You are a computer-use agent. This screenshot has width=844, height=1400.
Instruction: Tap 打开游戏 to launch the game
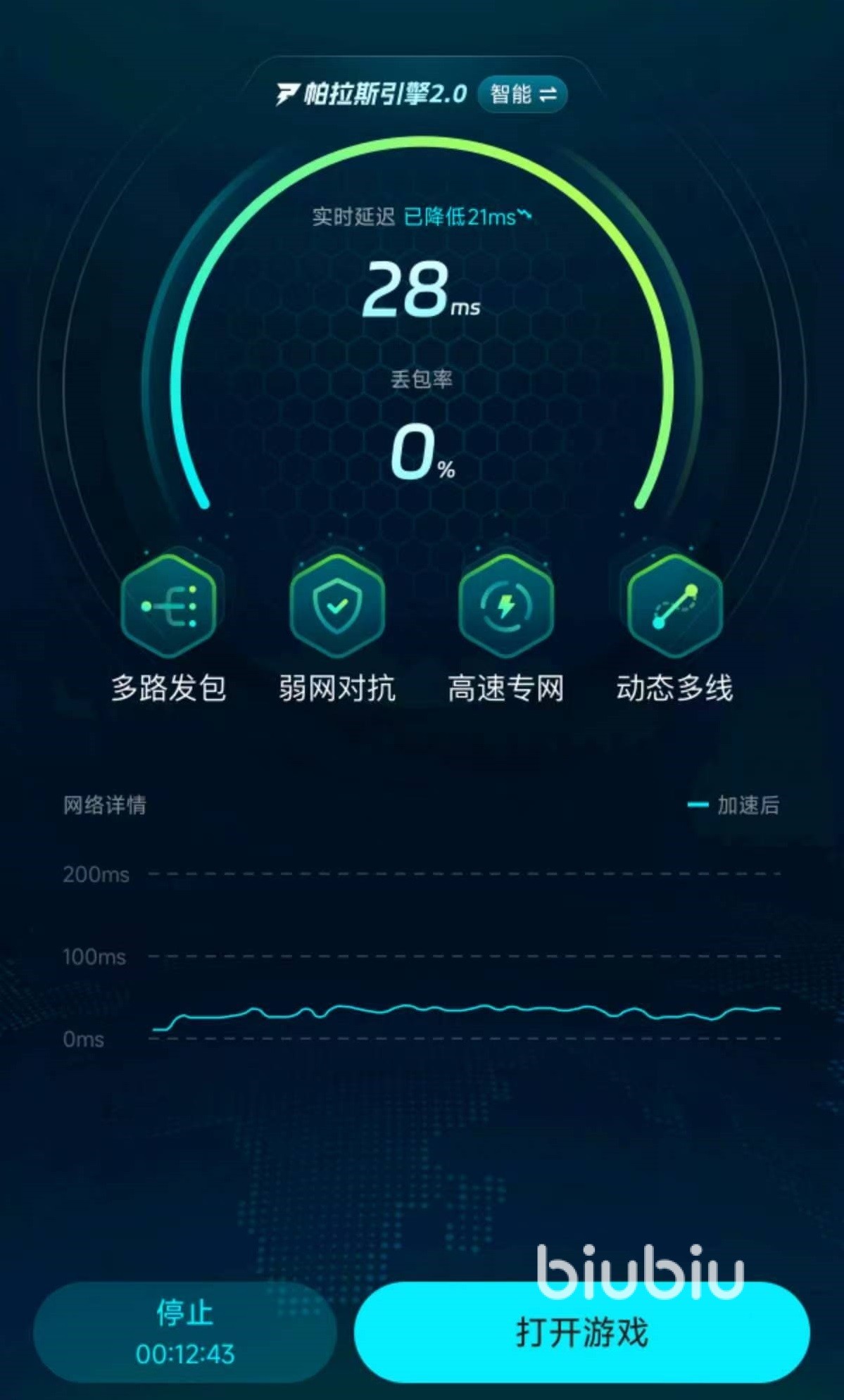581,1332
